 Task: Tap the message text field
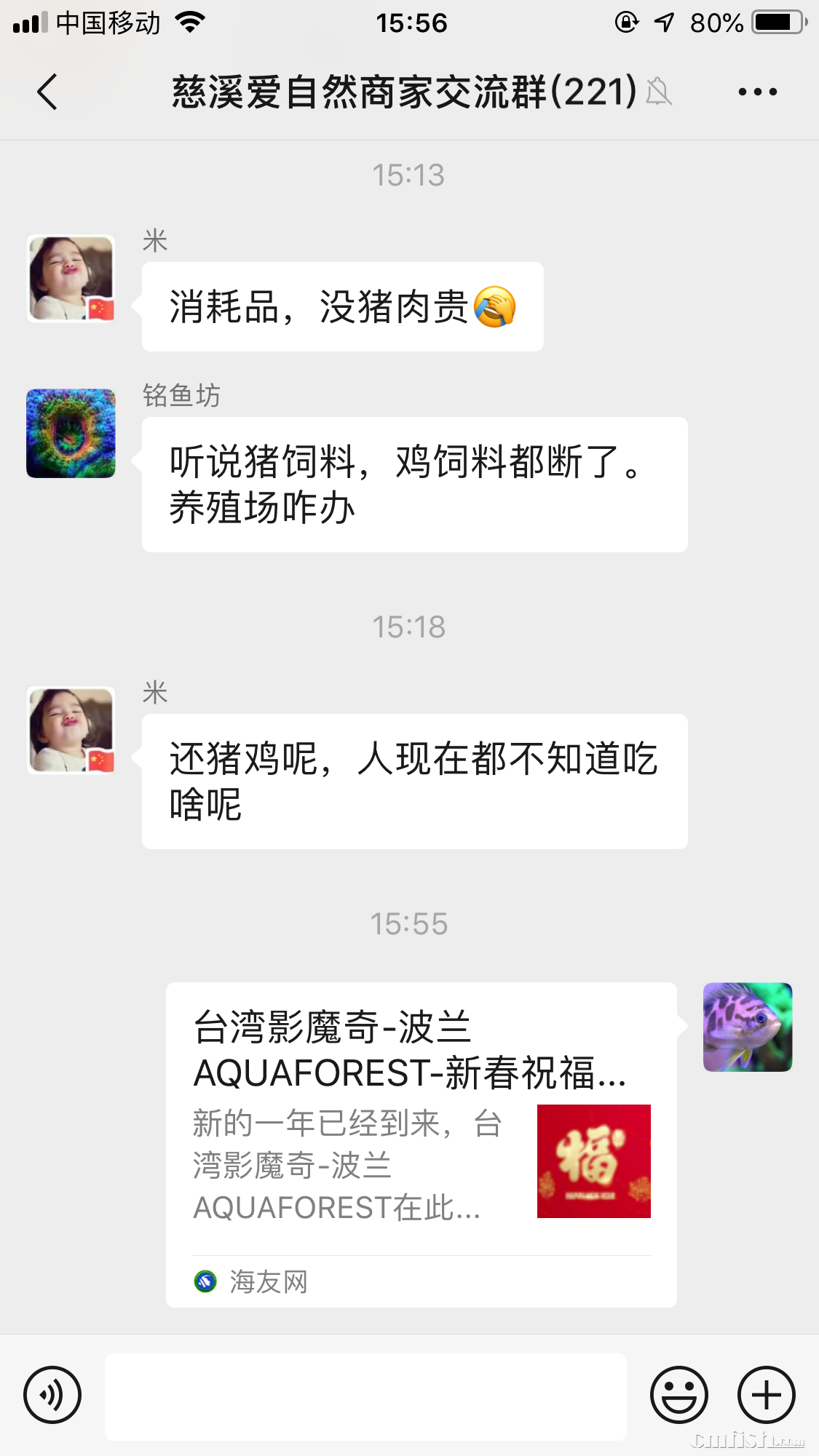(x=365, y=1396)
